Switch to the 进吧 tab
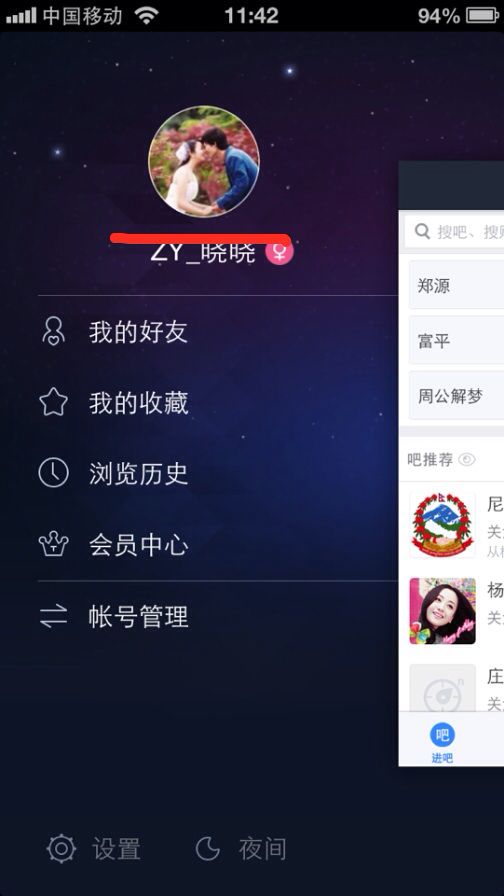 click(442, 742)
